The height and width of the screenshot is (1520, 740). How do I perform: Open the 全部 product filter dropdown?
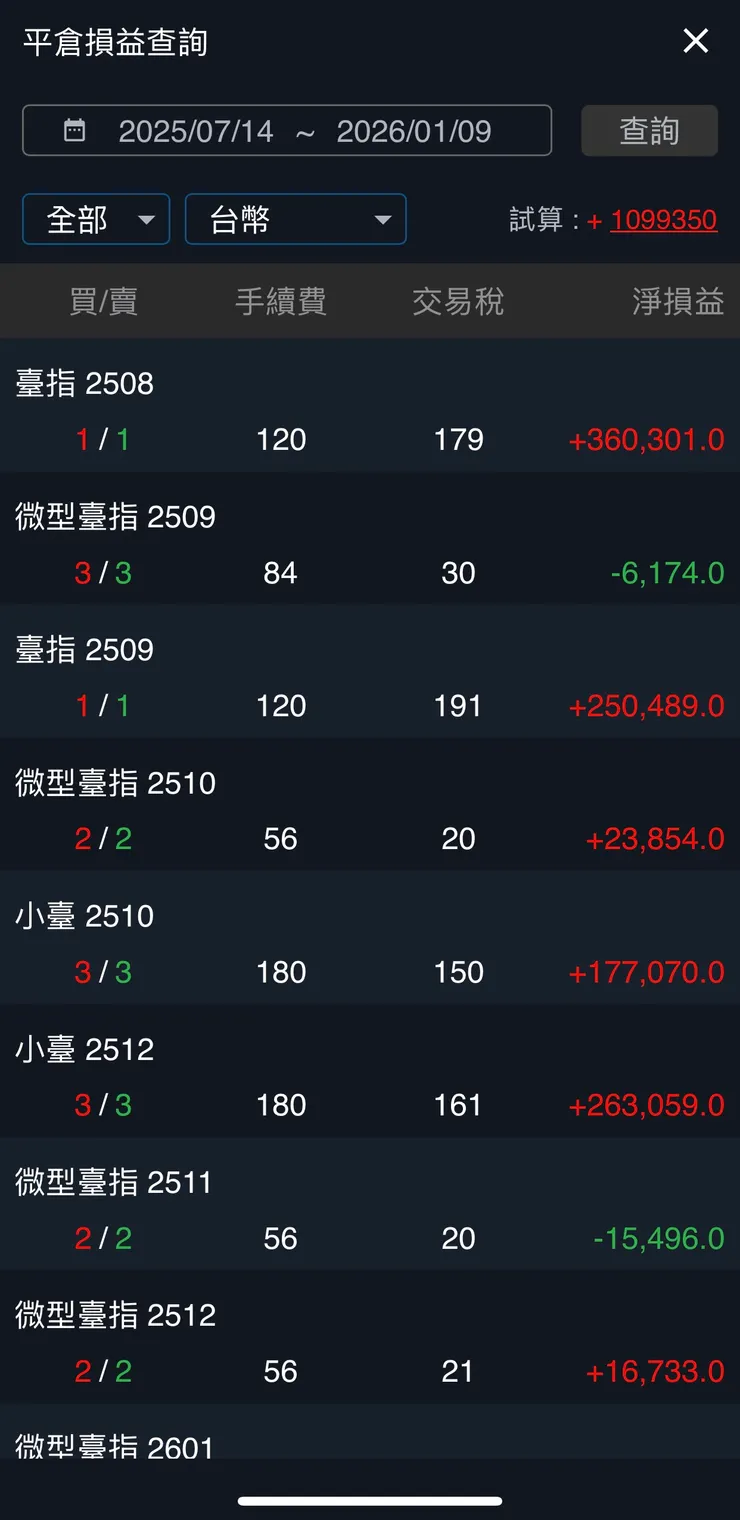click(96, 219)
